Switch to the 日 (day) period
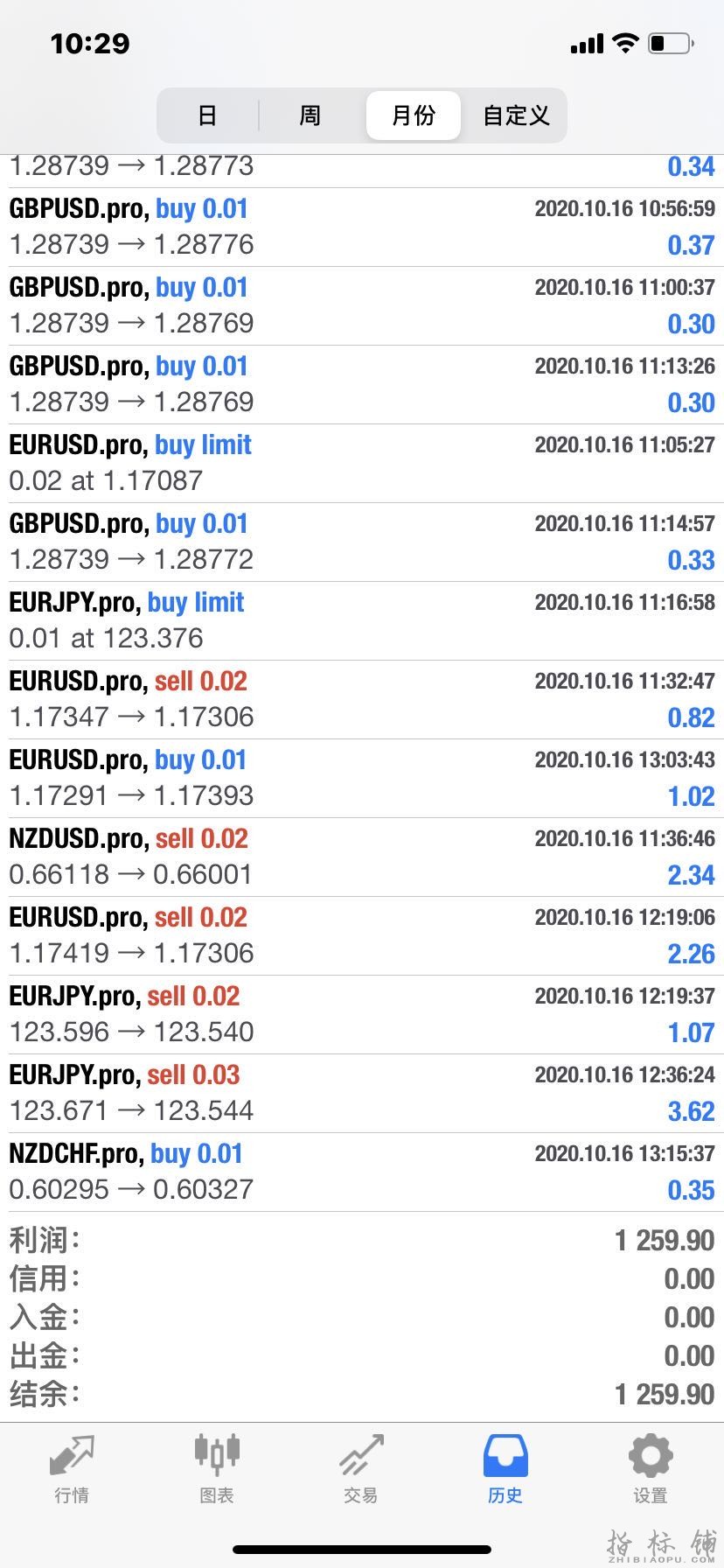This screenshot has width=724, height=1568. tap(207, 115)
